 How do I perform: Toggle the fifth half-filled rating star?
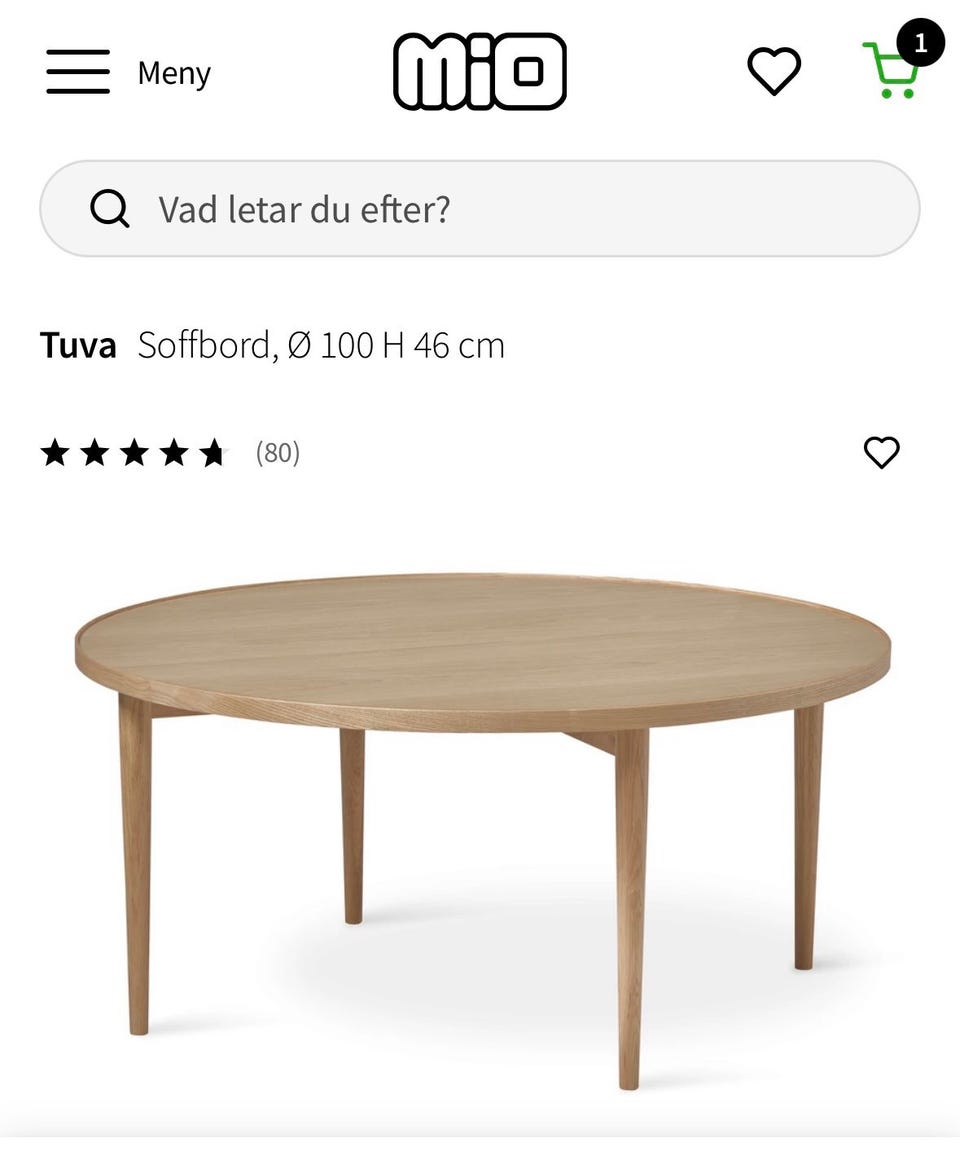click(x=213, y=453)
